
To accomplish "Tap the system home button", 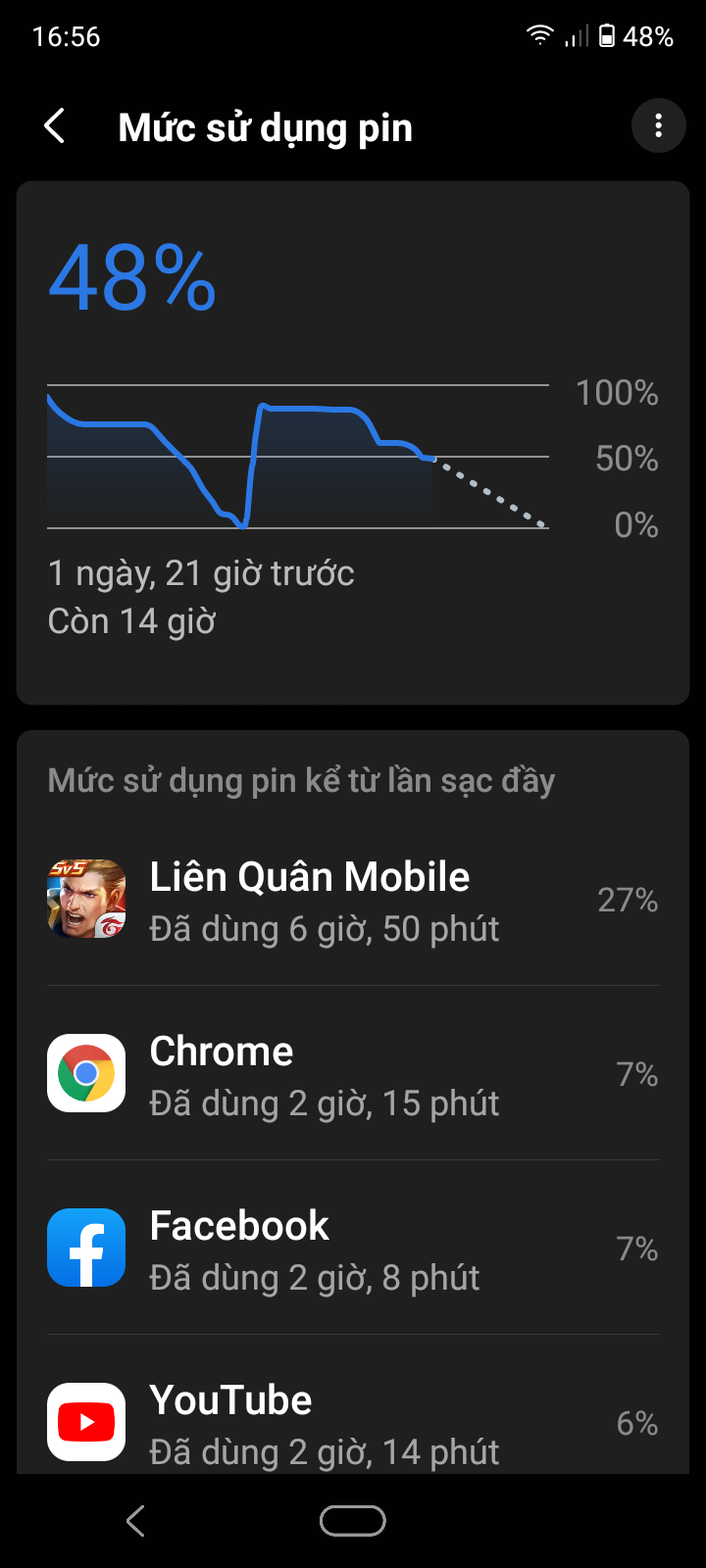I will point(353,1521).
